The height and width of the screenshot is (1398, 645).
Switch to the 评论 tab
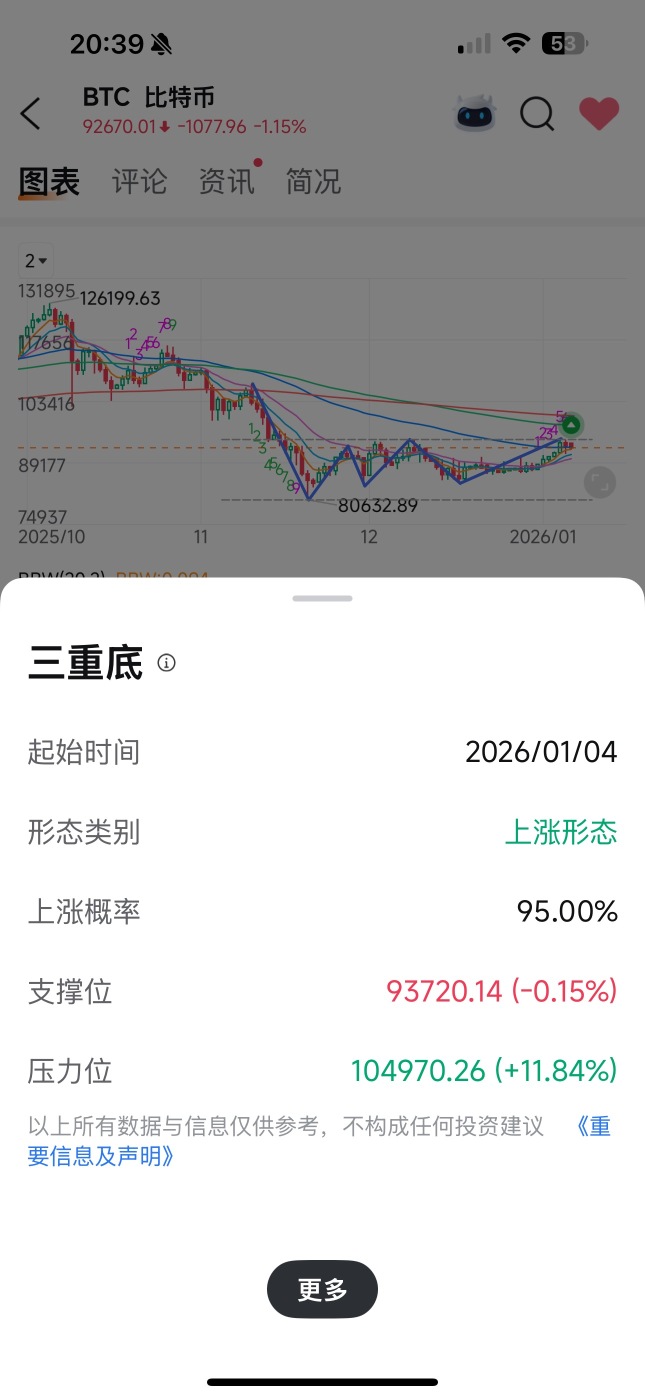pos(139,181)
